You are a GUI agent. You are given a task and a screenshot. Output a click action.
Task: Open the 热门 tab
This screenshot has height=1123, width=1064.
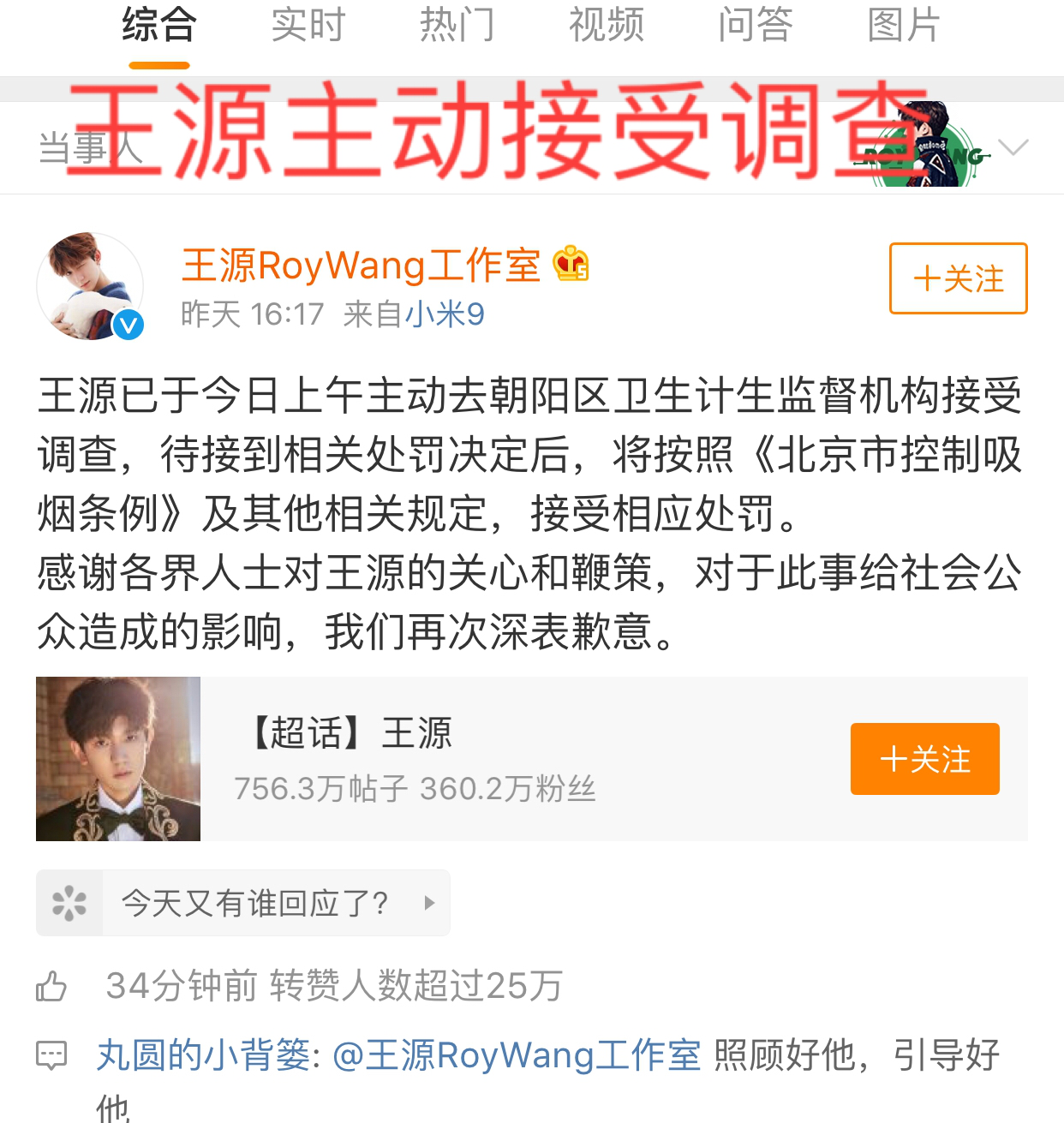pos(457,26)
